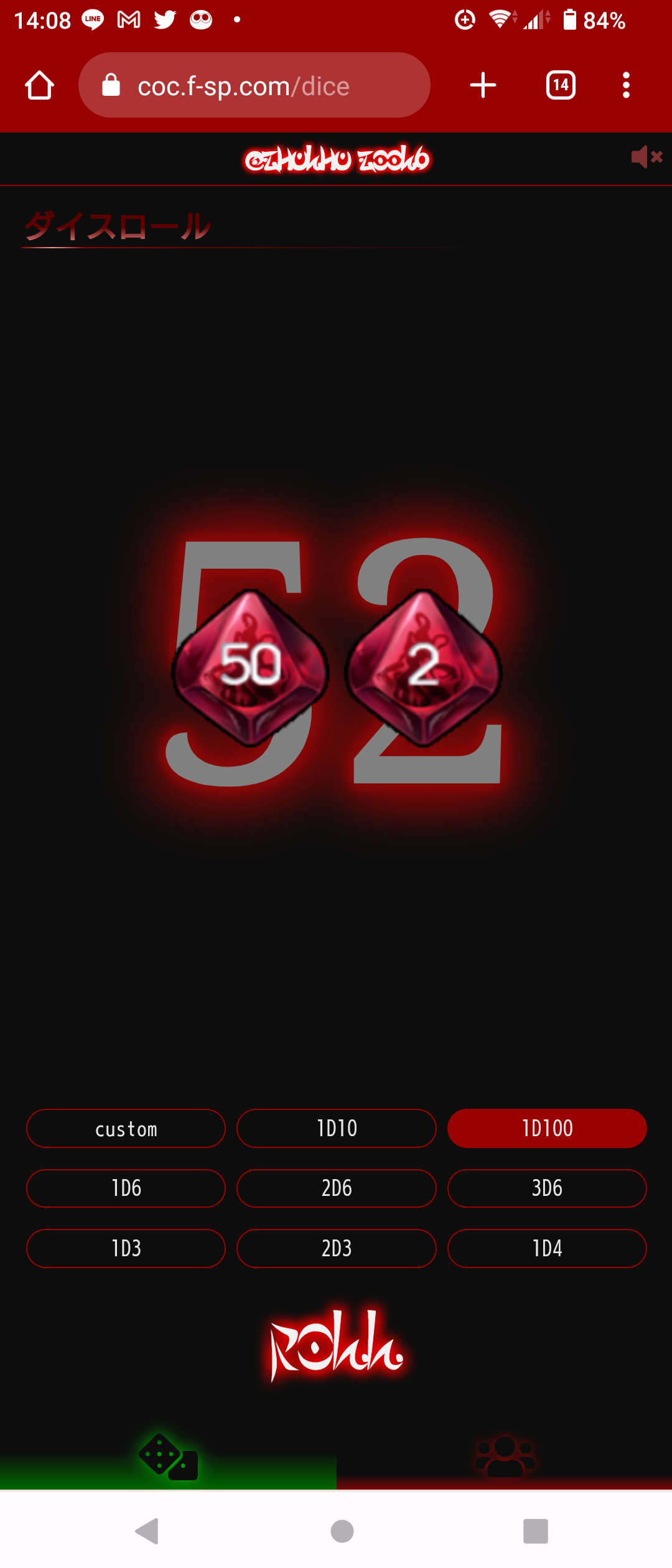This screenshot has width=672, height=1568.
Task: Open the tab switcher showing 14 tabs
Action: [x=560, y=85]
